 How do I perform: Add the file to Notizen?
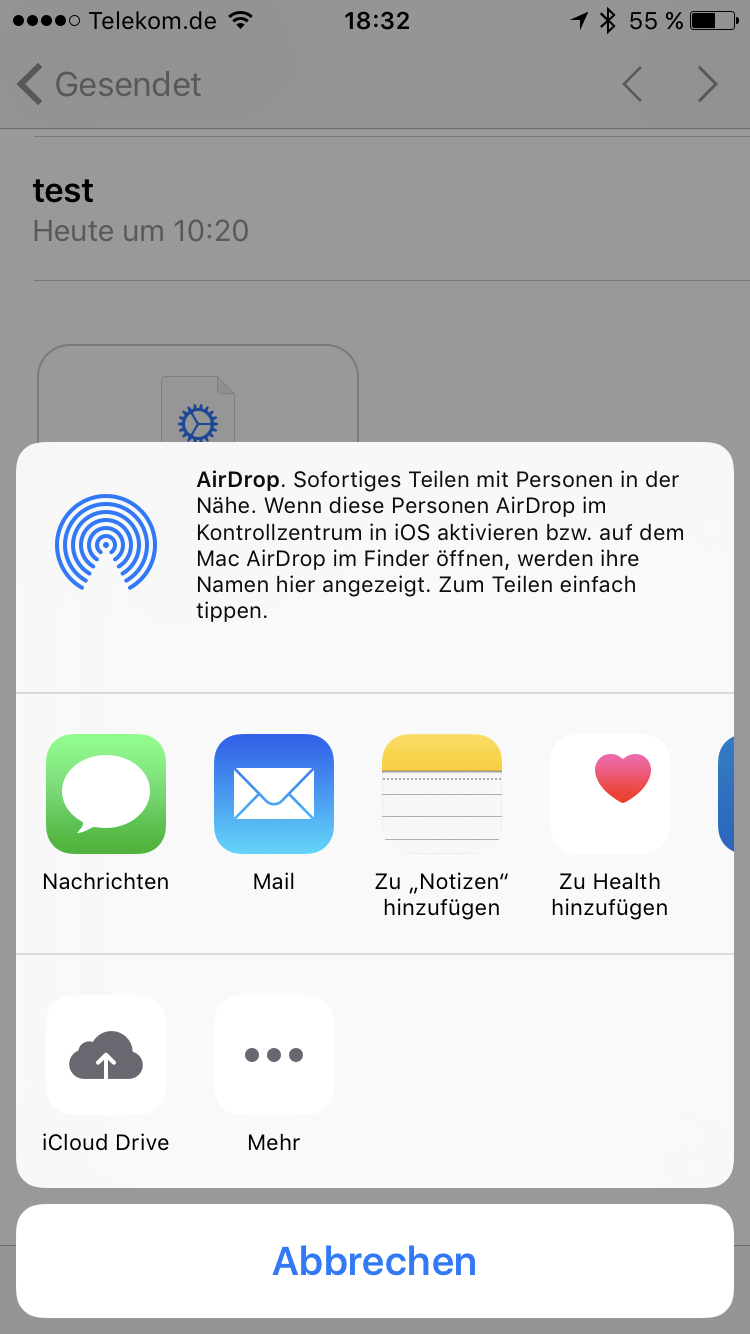click(x=442, y=794)
